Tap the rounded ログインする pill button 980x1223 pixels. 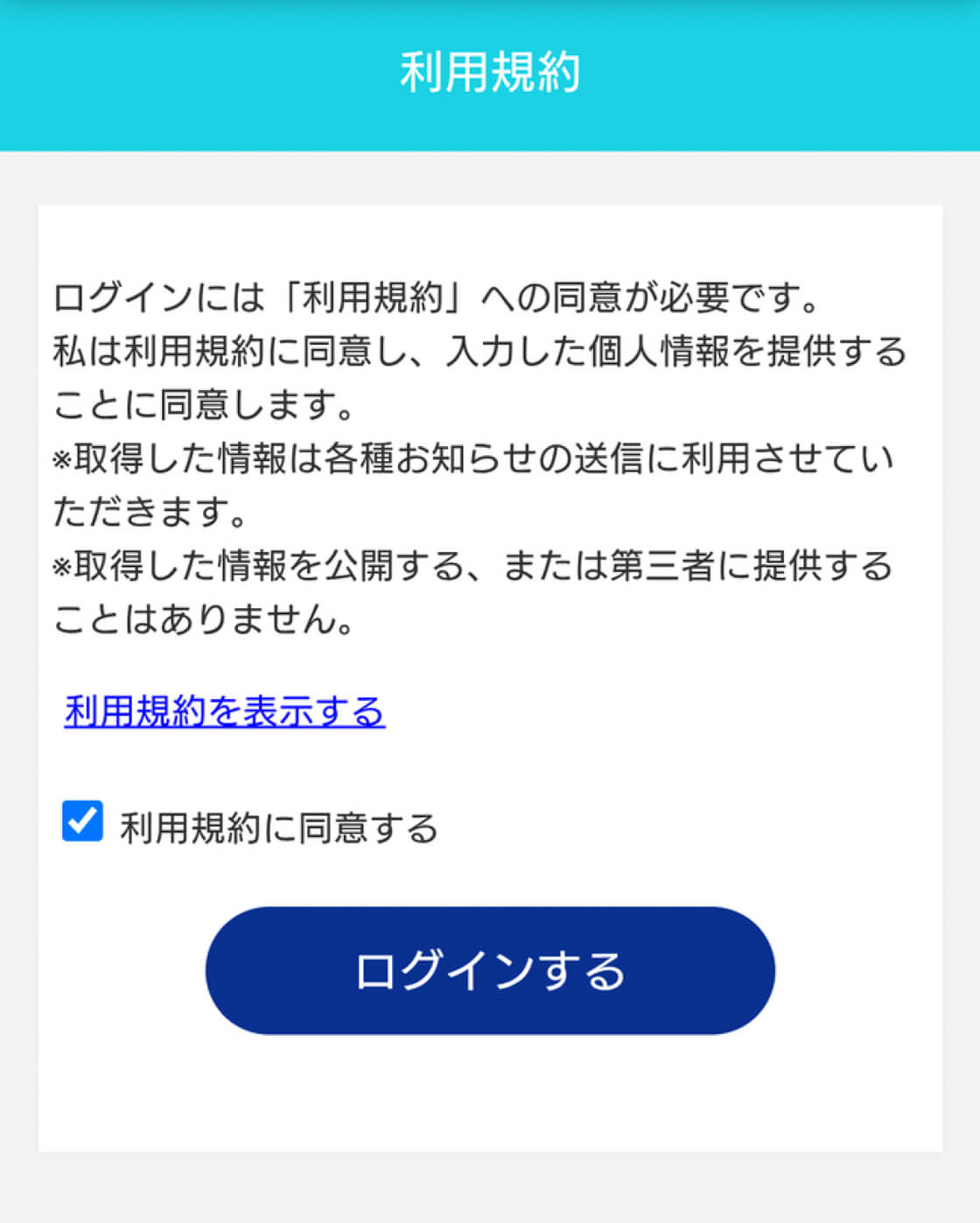click(x=490, y=969)
